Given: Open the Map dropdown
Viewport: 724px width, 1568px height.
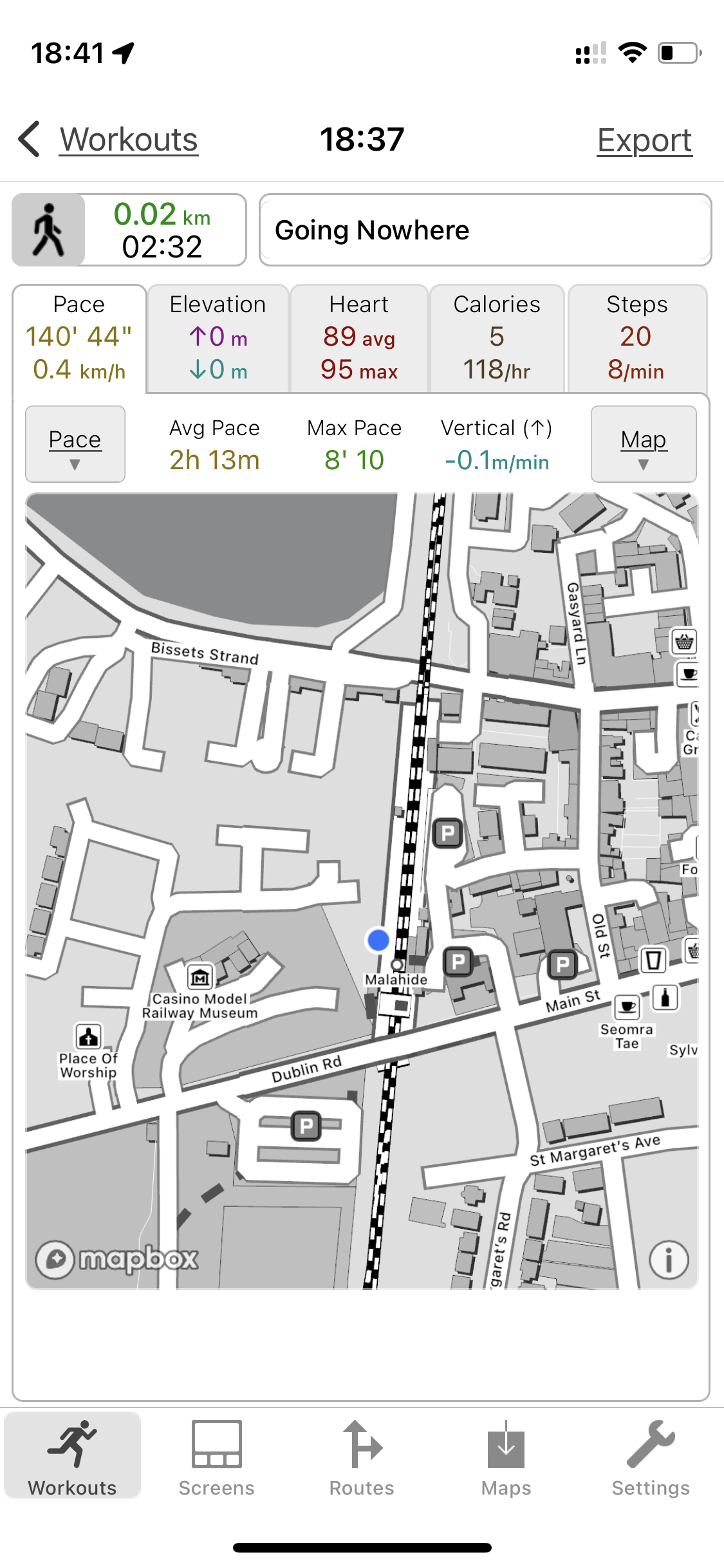Looking at the screenshot, I should pos(644,444).
